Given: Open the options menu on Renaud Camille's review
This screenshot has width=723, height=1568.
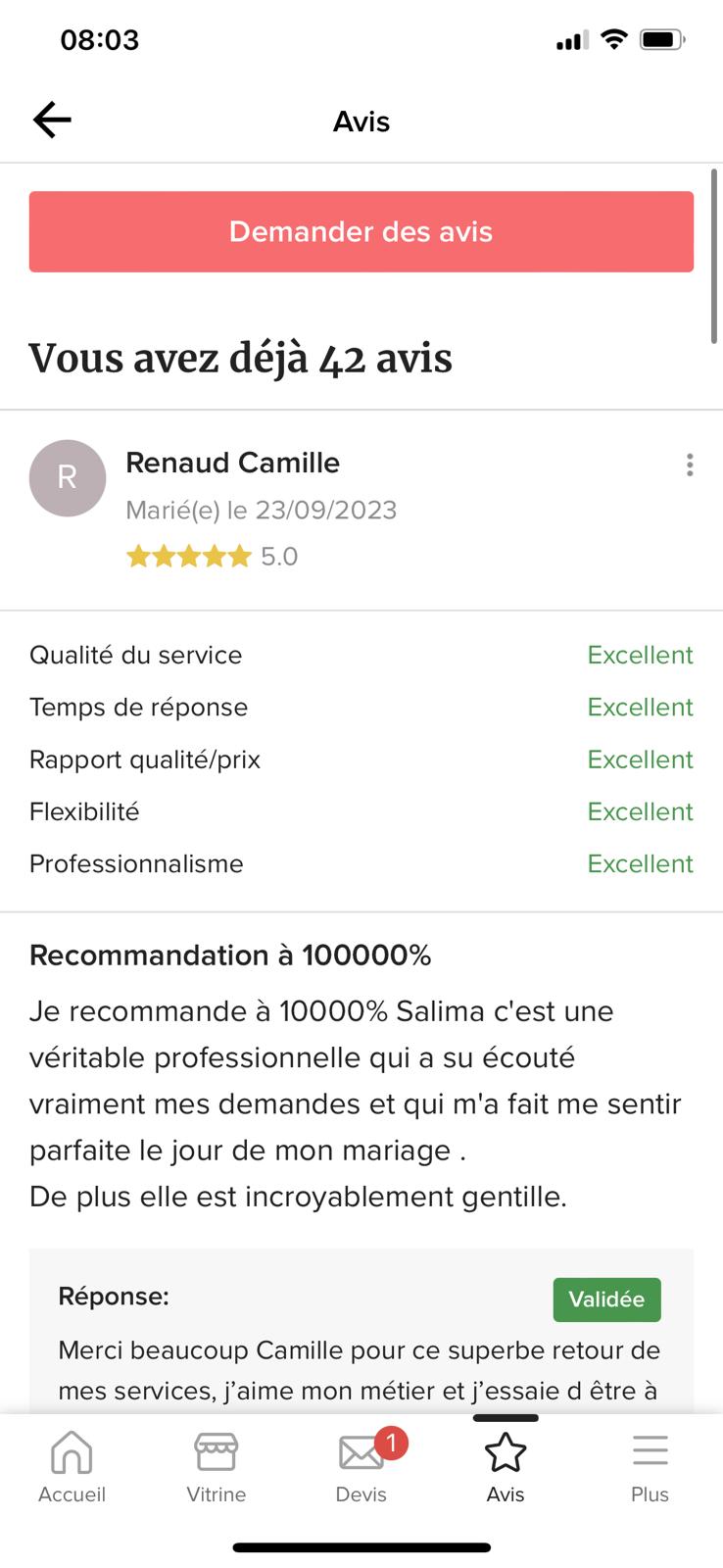Looking at the screenshot, I should [690, 465].
